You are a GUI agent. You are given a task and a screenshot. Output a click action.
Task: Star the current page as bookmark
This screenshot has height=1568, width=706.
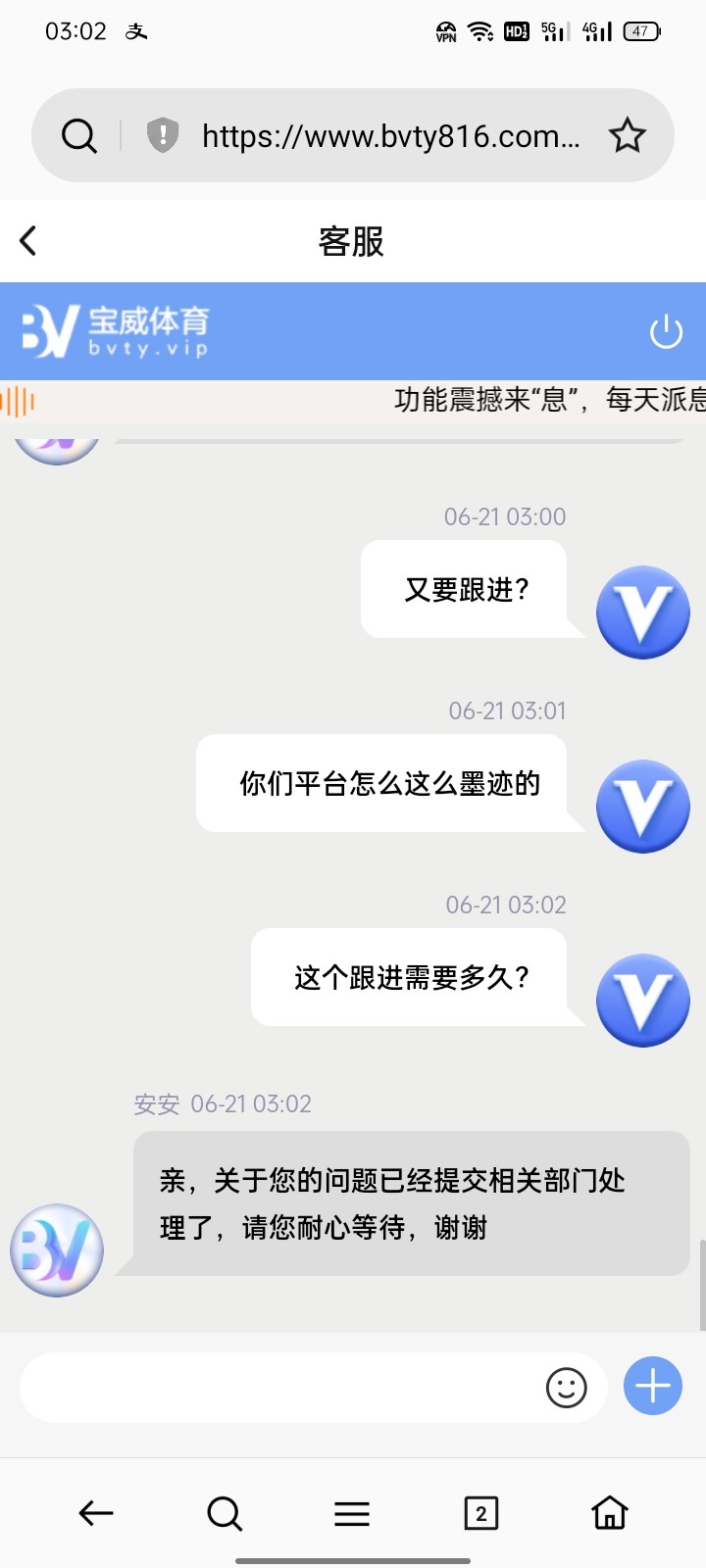coord(627,135)
